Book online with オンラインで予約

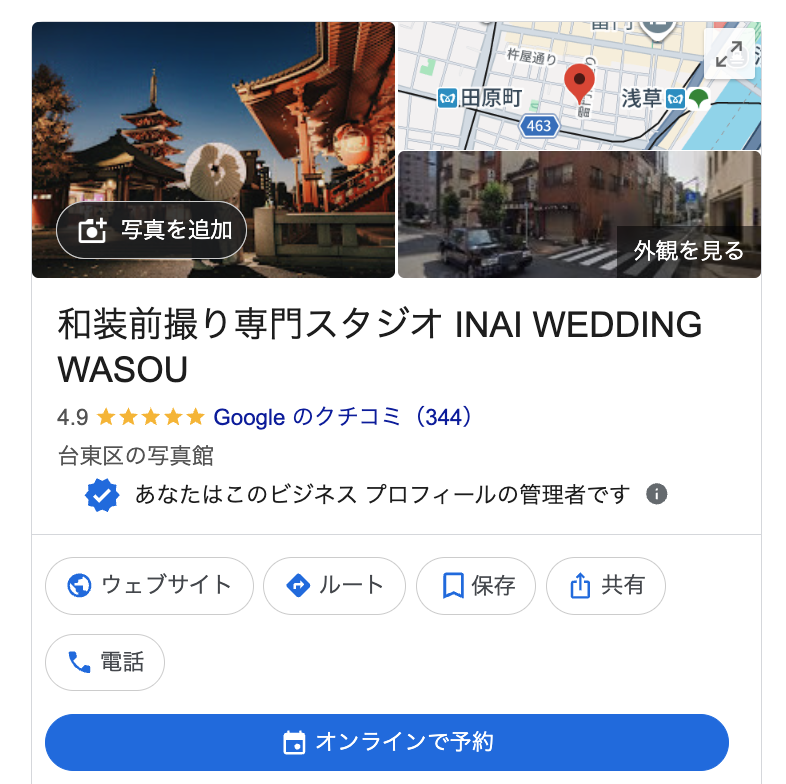pyautogui.click(x=387, y=742)
